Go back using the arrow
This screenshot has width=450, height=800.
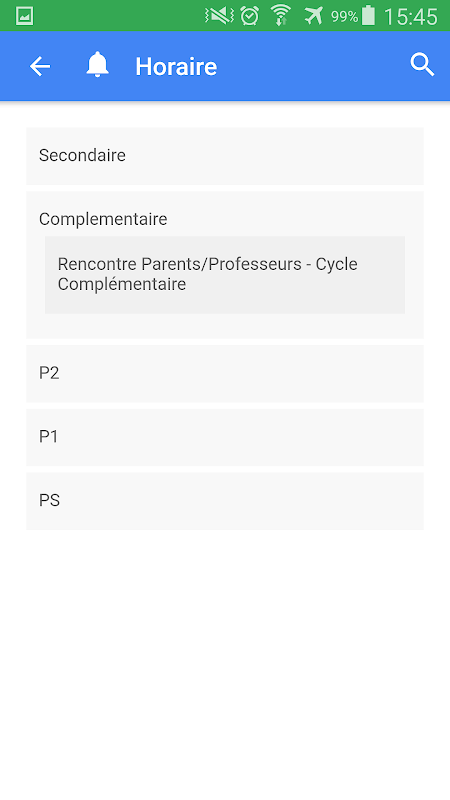[40, 66]
